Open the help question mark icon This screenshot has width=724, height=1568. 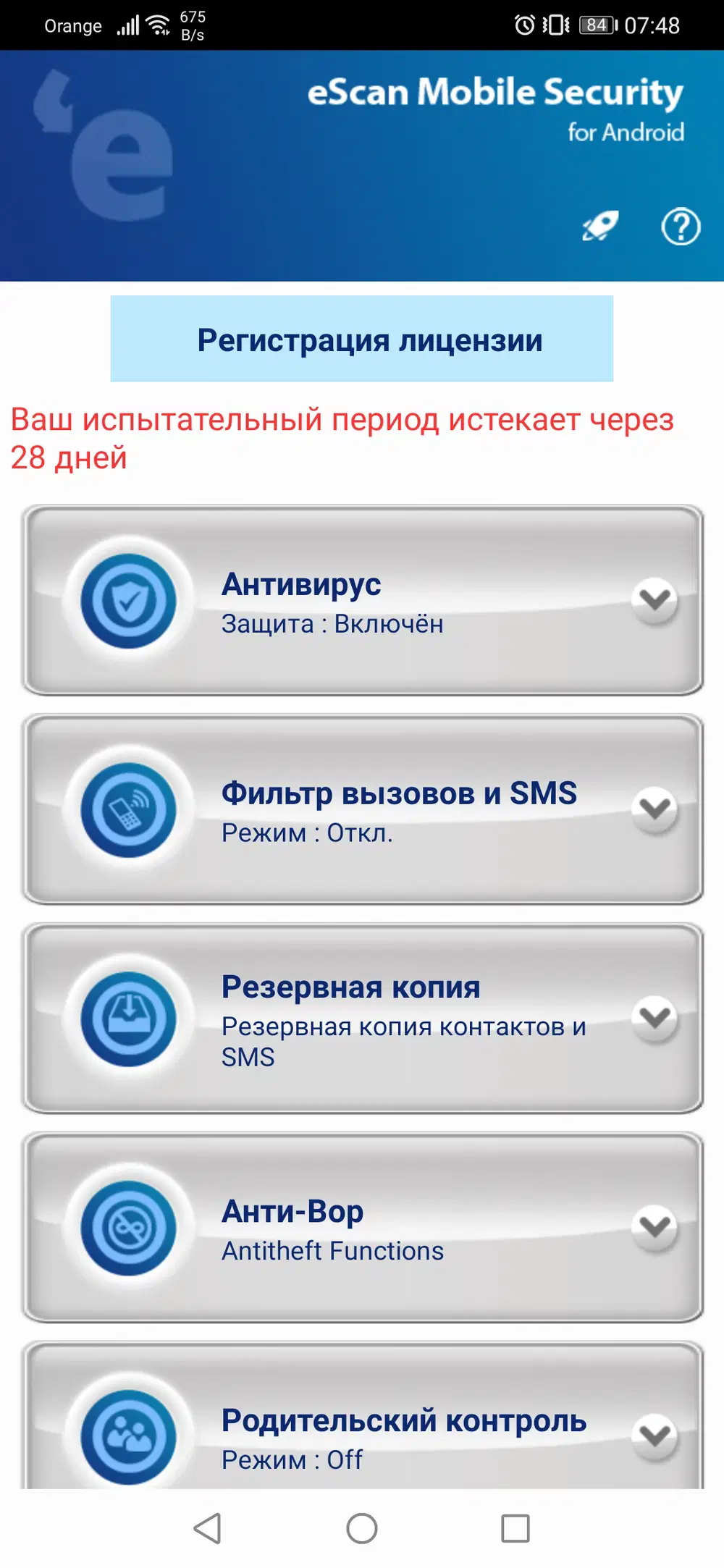[x=681, y=227]
